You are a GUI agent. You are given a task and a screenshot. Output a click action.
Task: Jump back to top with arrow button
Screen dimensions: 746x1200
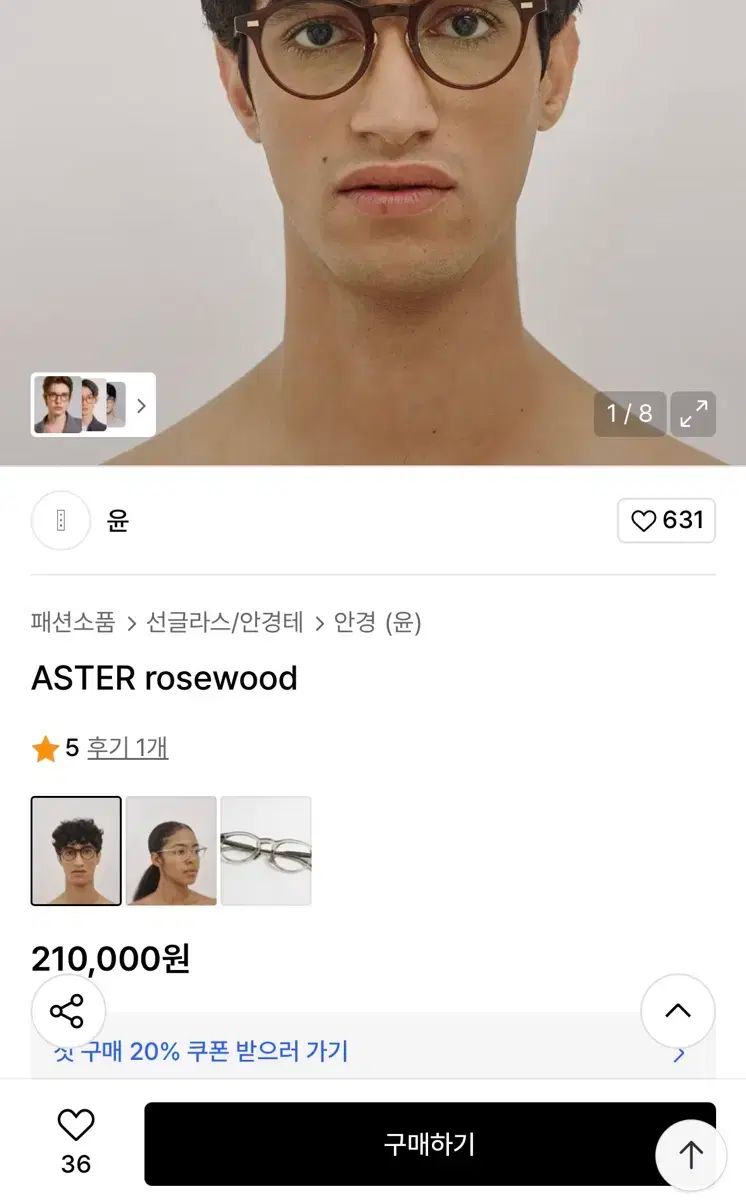coord(691,1156)
